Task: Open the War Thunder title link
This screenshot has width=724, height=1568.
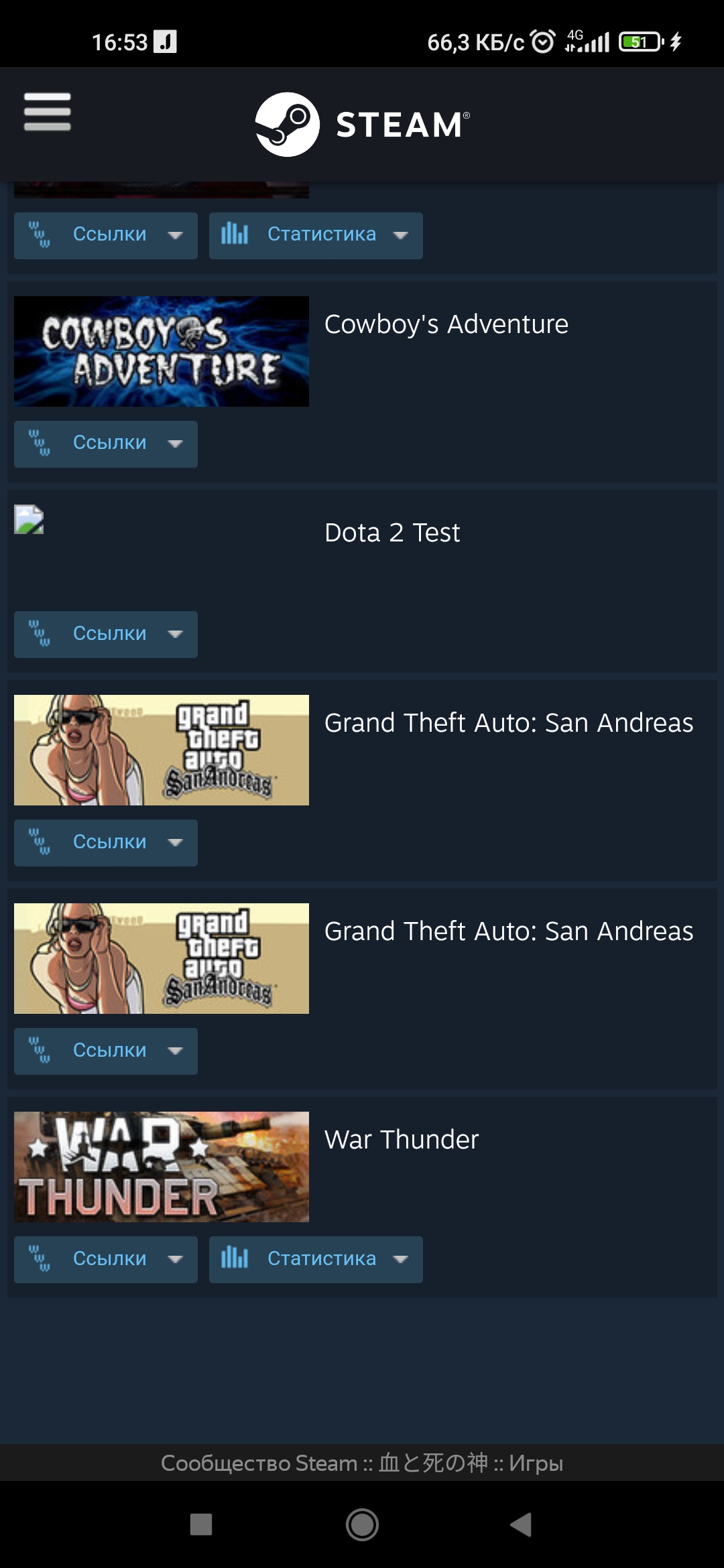Action: [x=402, y=1140]
